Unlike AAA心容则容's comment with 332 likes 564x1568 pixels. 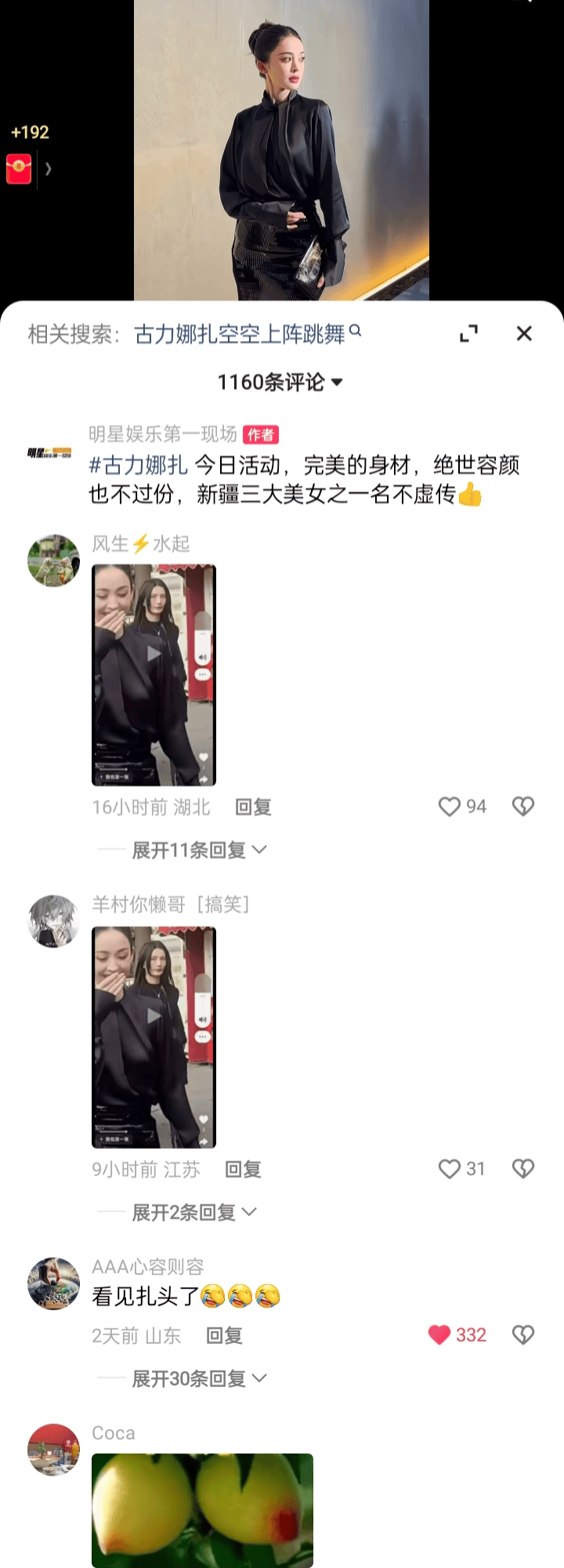[439, 1335]
